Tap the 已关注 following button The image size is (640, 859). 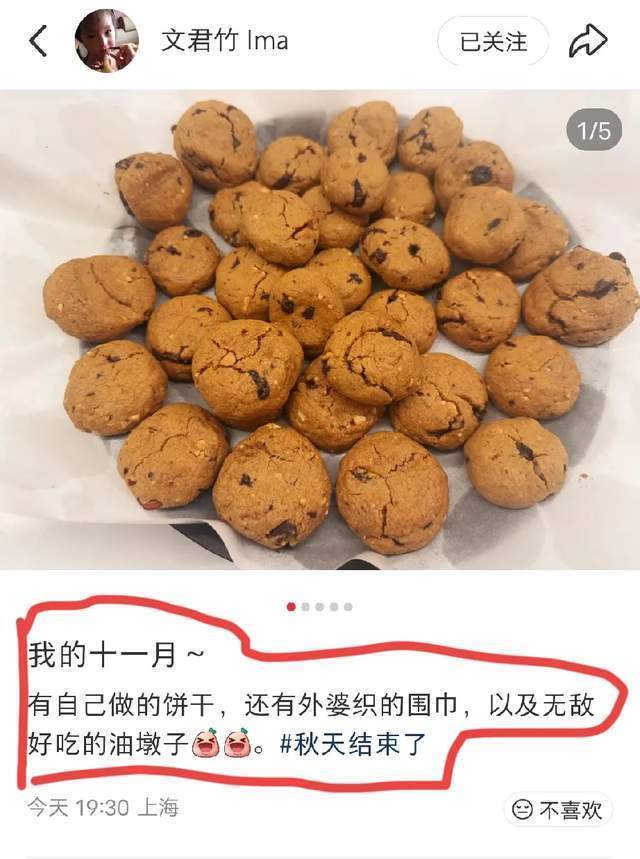[493, 42]
